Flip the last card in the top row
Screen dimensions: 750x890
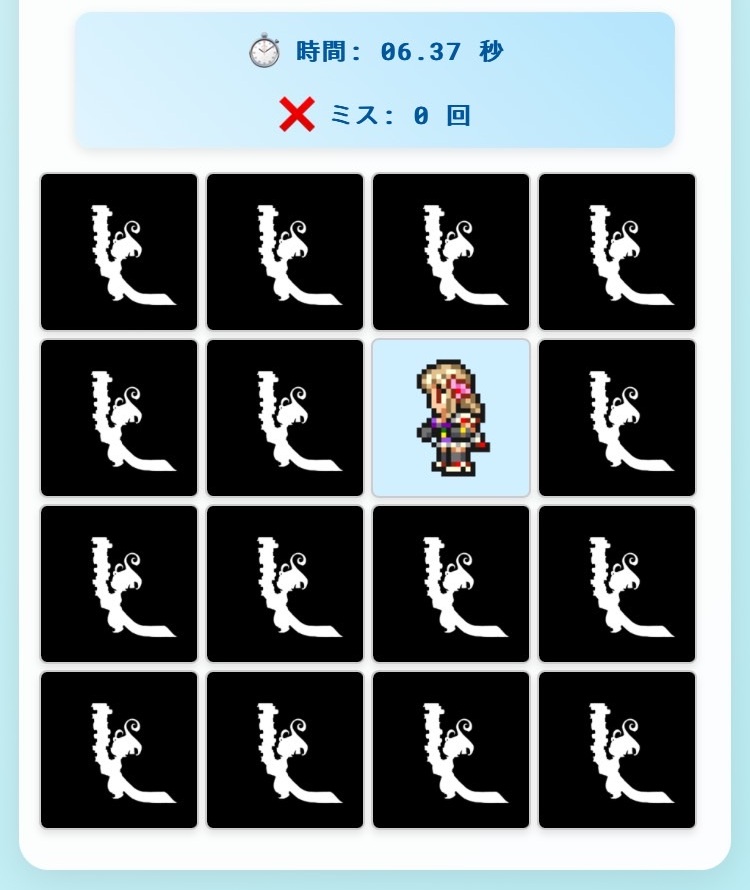[x=617, y=252]
